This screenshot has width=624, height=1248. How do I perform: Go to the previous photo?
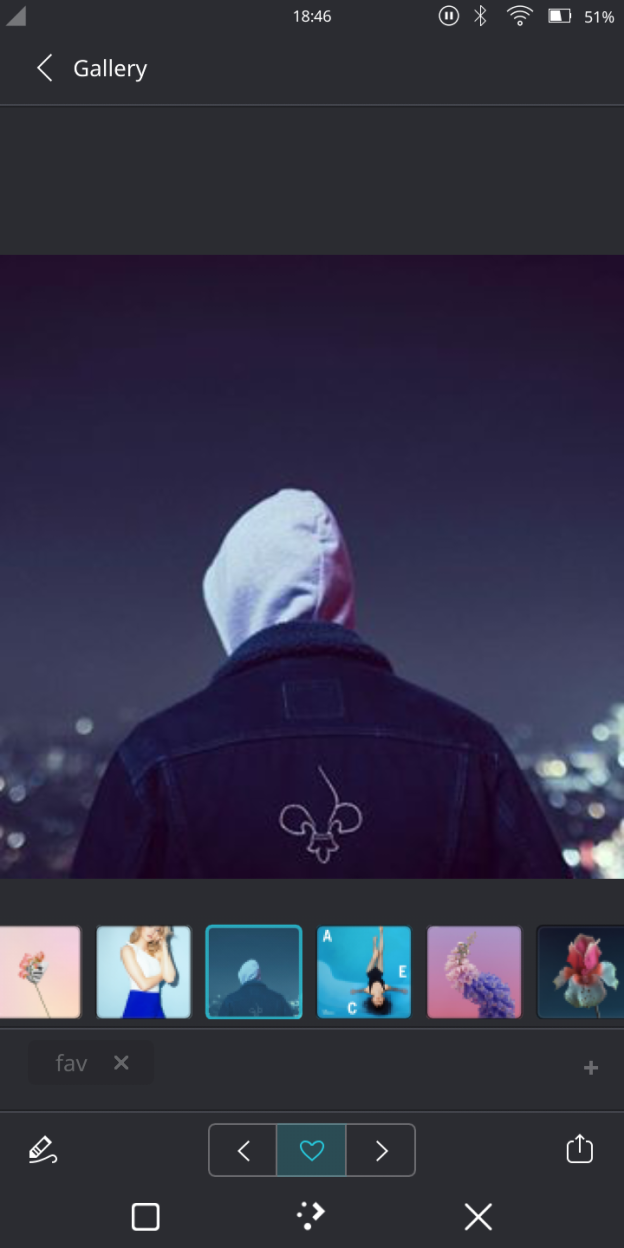pos(243,1151)
